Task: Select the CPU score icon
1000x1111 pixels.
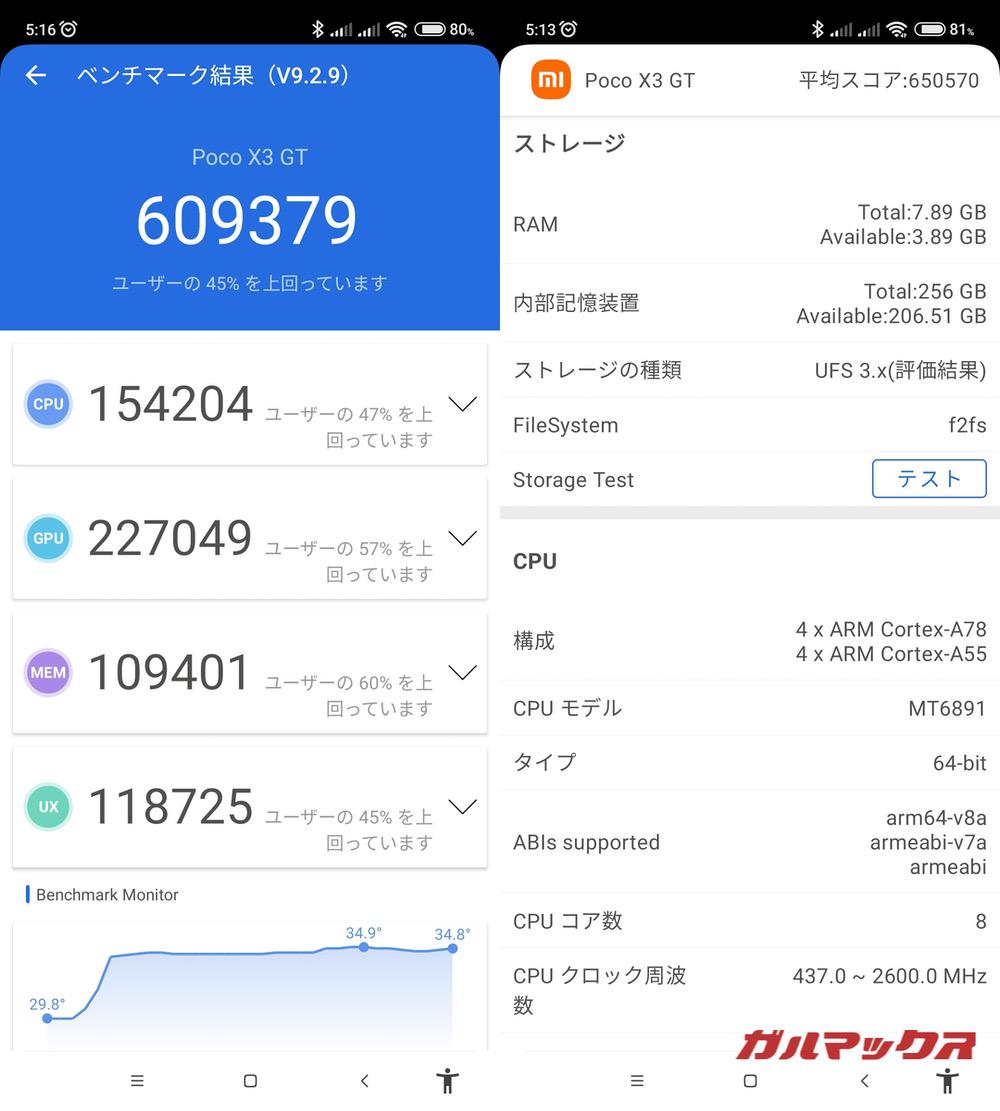Action: (48, 404)
